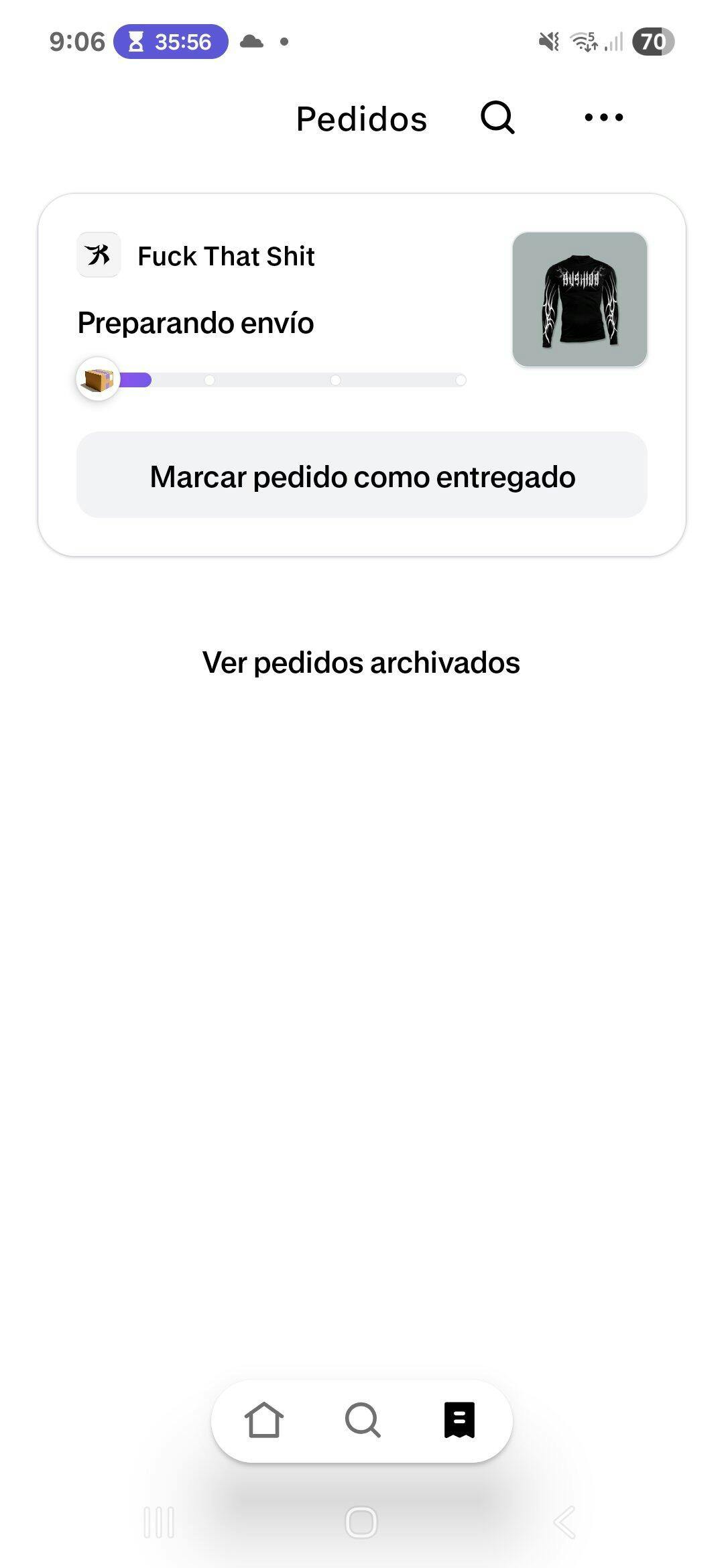Open Ver pedidos archivados

[x=361, y=663]
